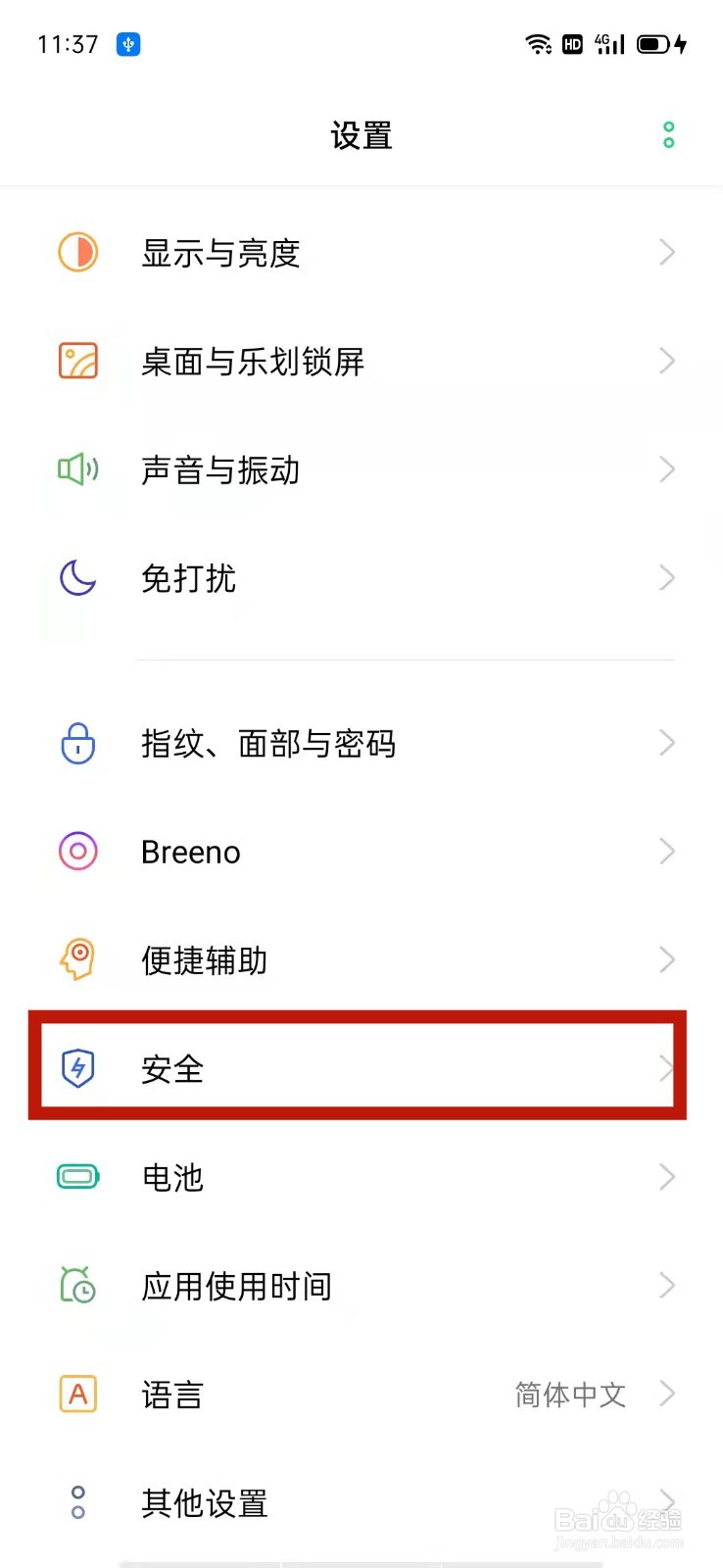Tap the USB connection icon in status bar

click(x=128, y=44)
